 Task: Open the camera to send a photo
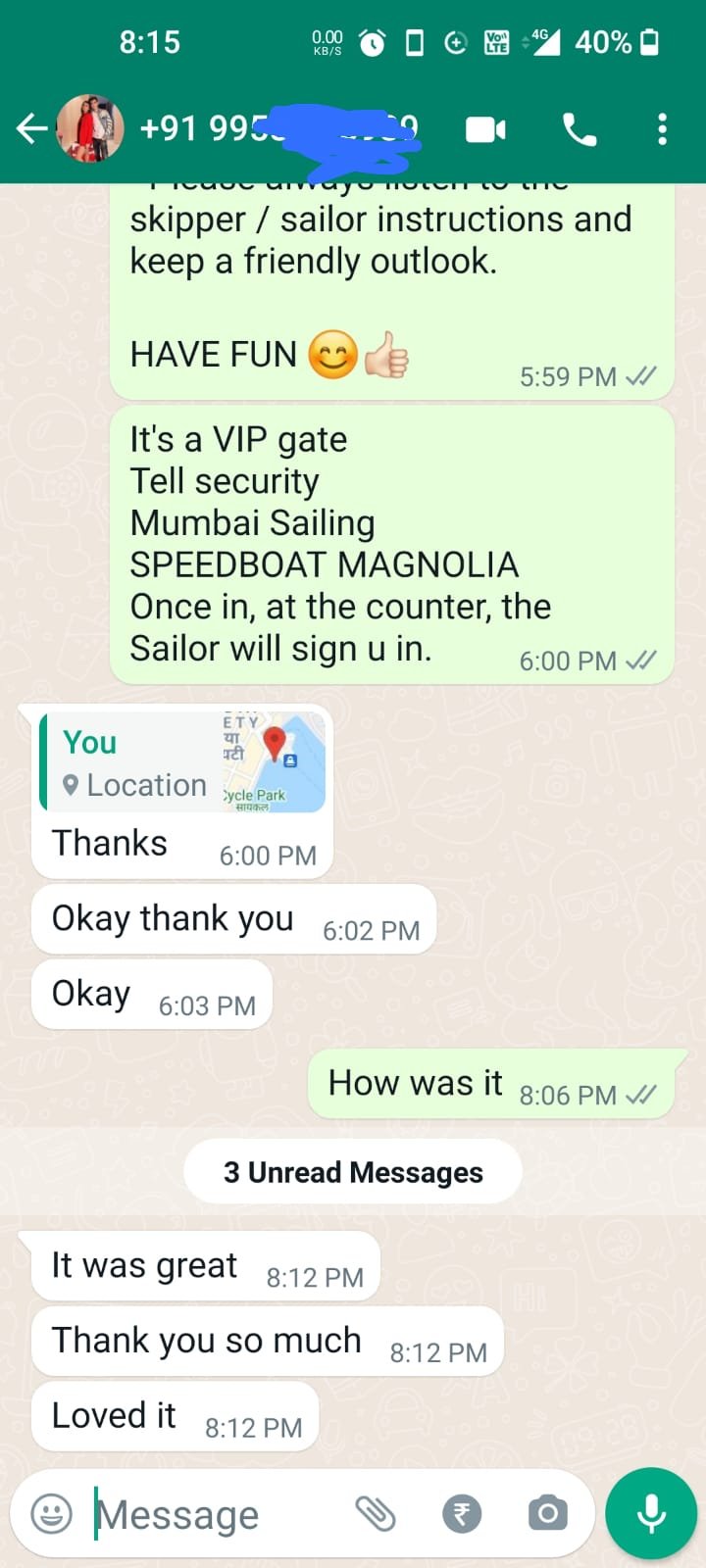pos(547,1514)
